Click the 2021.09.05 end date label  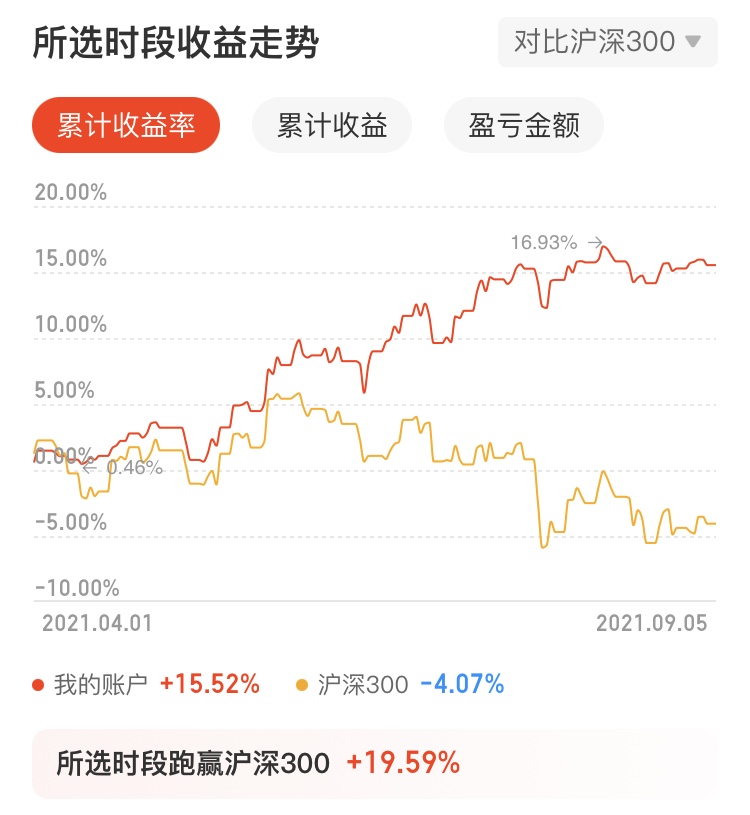[x=652, y=623]
